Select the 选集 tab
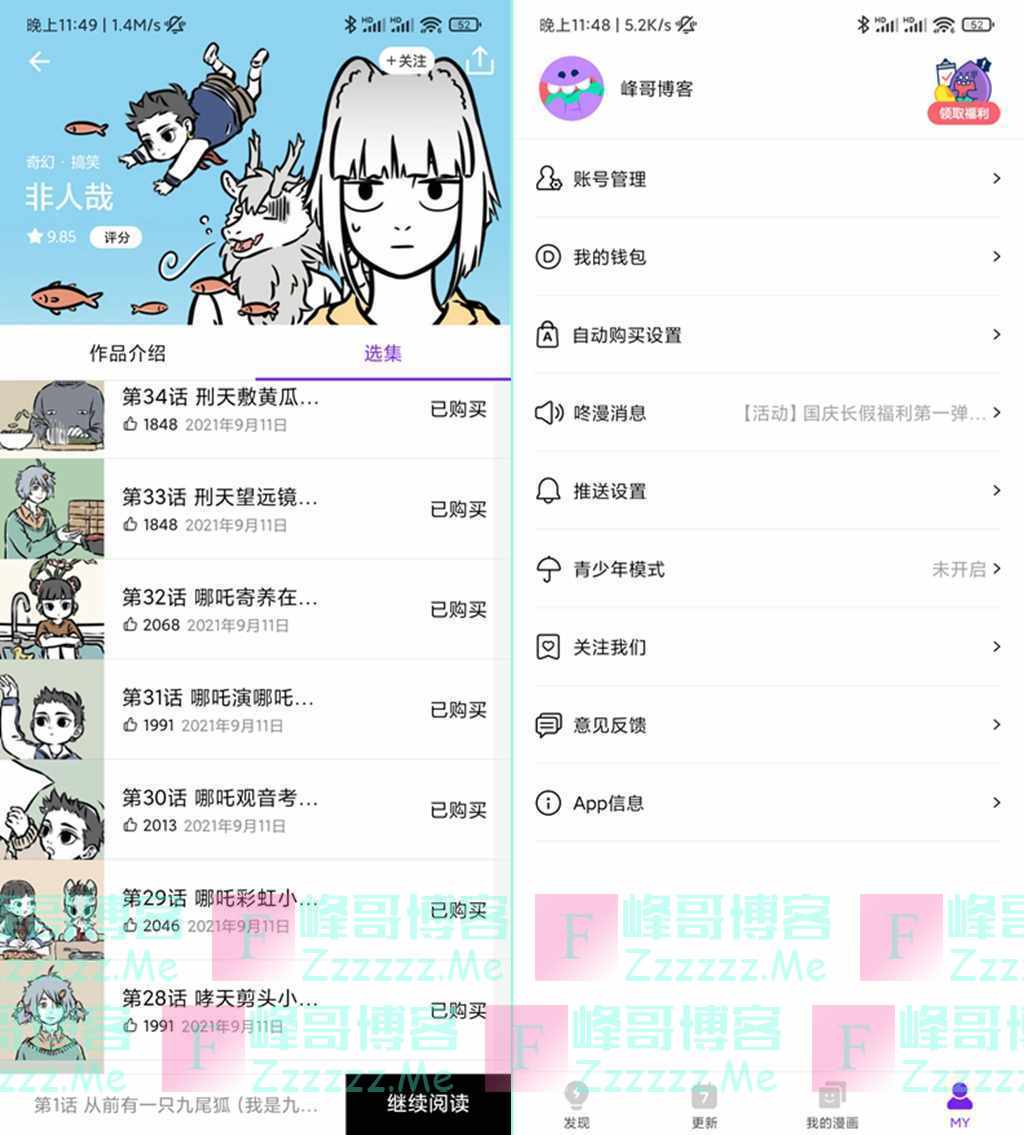The height and width of the screenshot is (1135, 1024). point(382,353)
